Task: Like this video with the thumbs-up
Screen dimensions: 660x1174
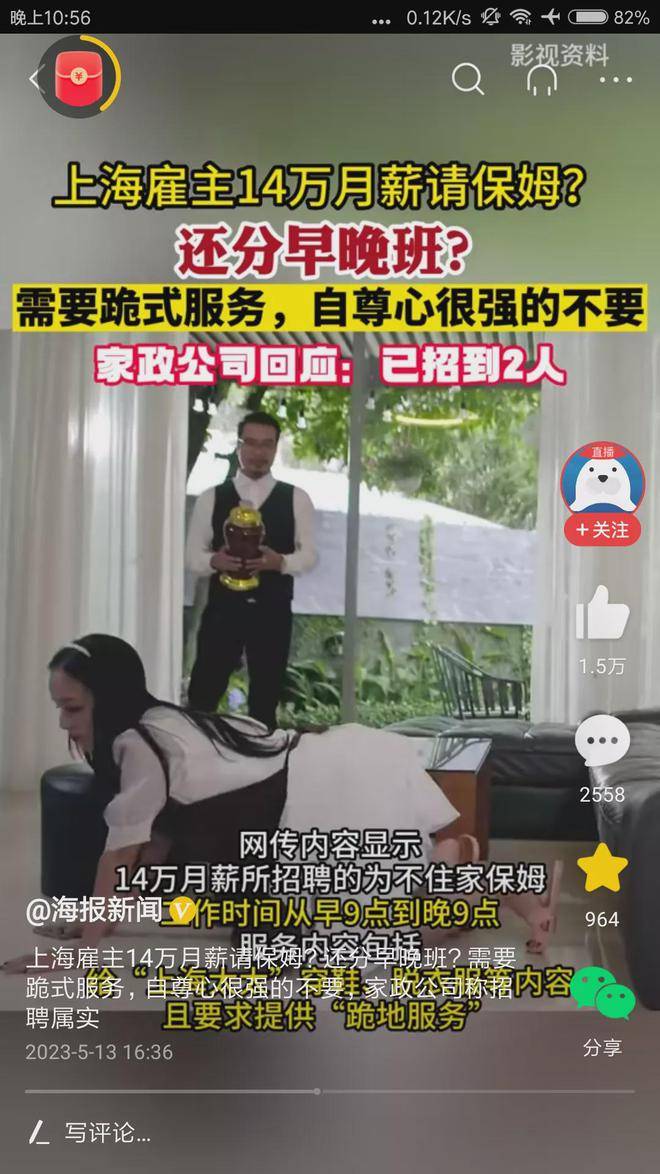Action: tap(602, 613)
